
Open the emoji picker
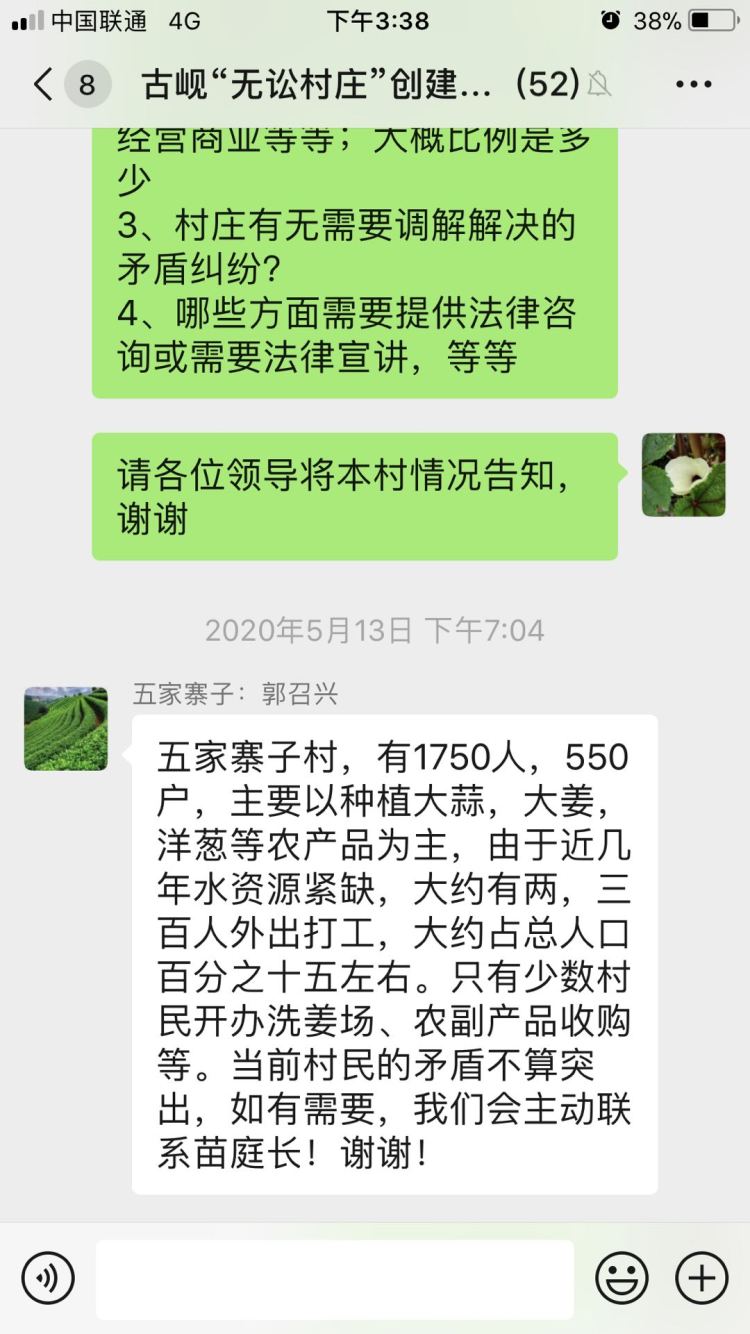(x=622, y=1278)
